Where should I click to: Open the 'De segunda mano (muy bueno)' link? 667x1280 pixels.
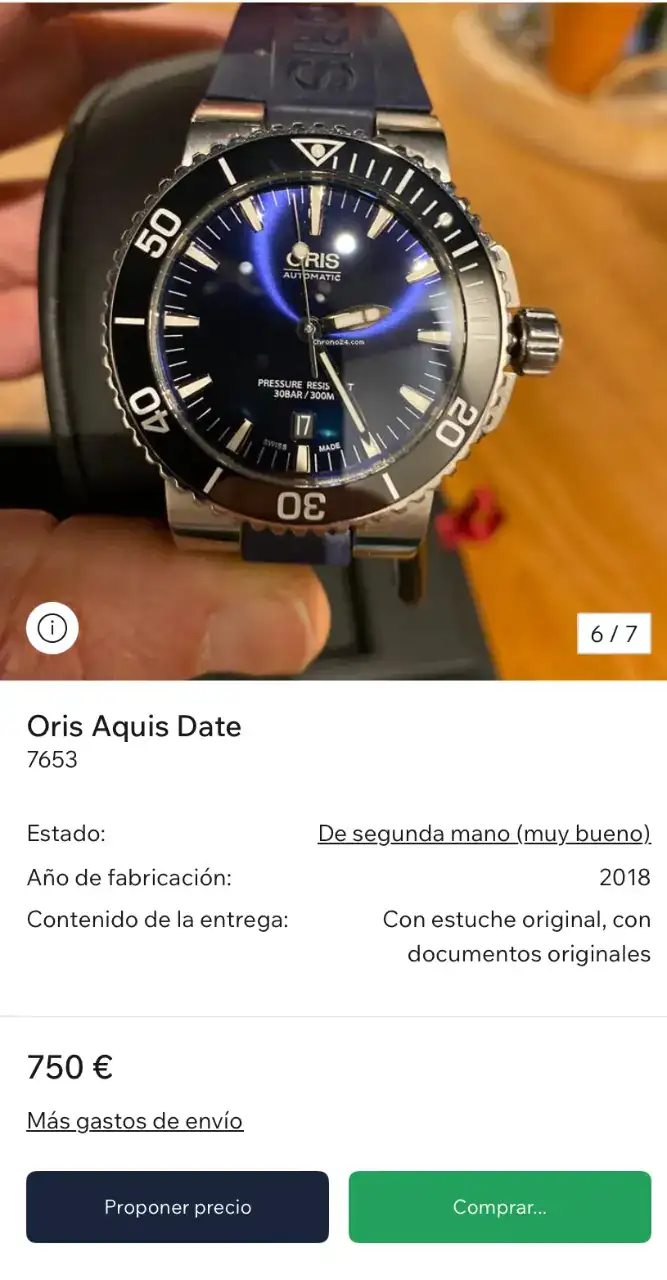pos(484,833)
